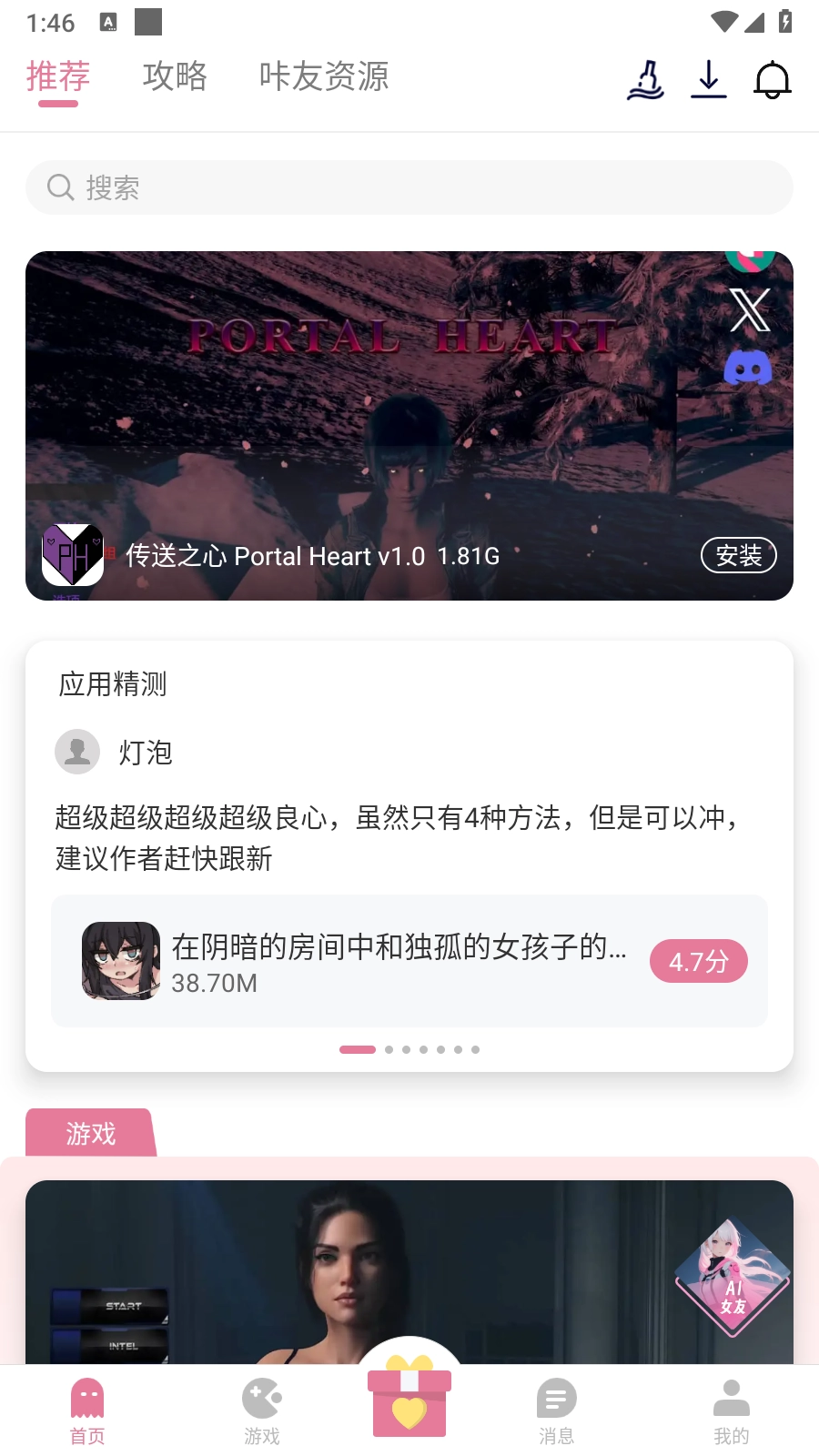Switch to the 攻略 tab
Viewport: 819px width, 1456px height.
coord(175,76)
